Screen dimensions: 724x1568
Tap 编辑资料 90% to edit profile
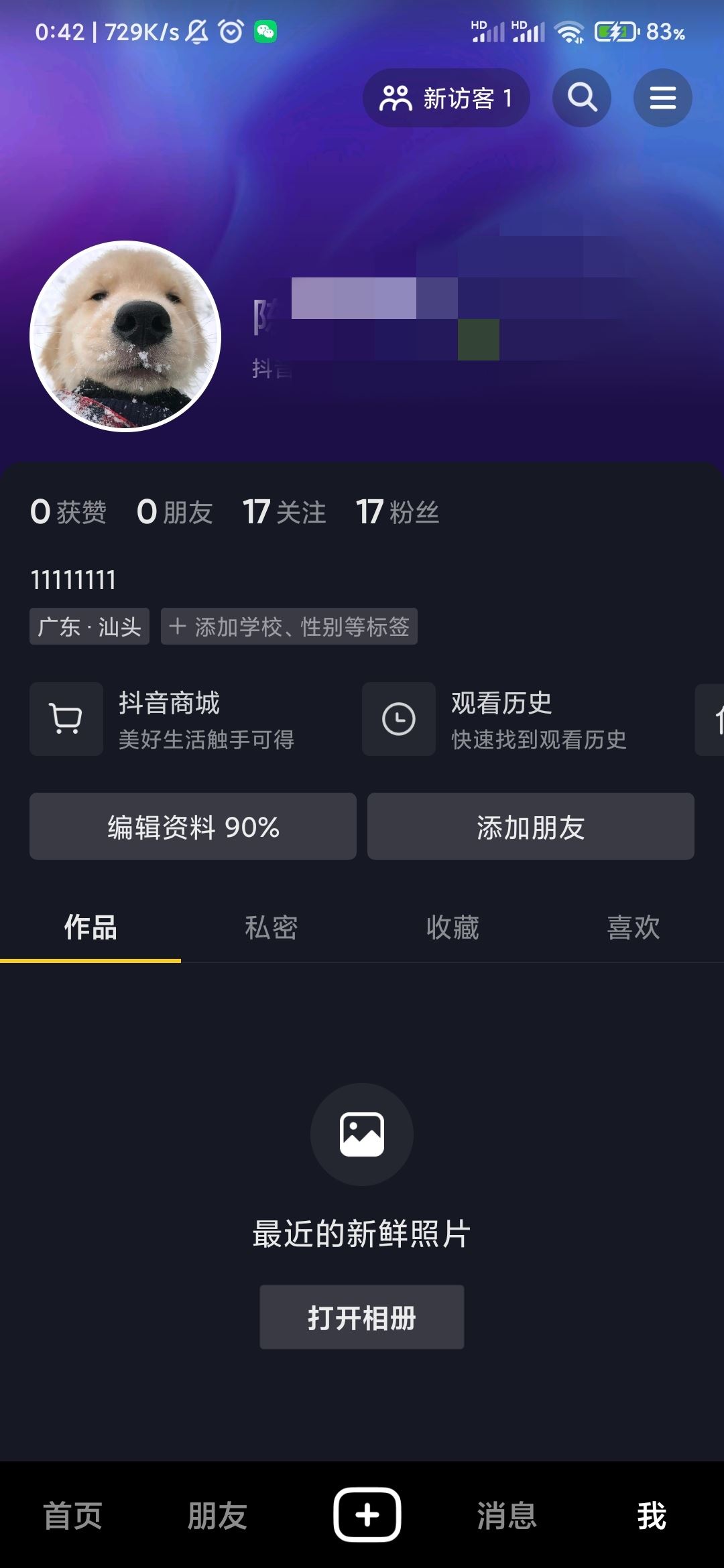point(192,826)
